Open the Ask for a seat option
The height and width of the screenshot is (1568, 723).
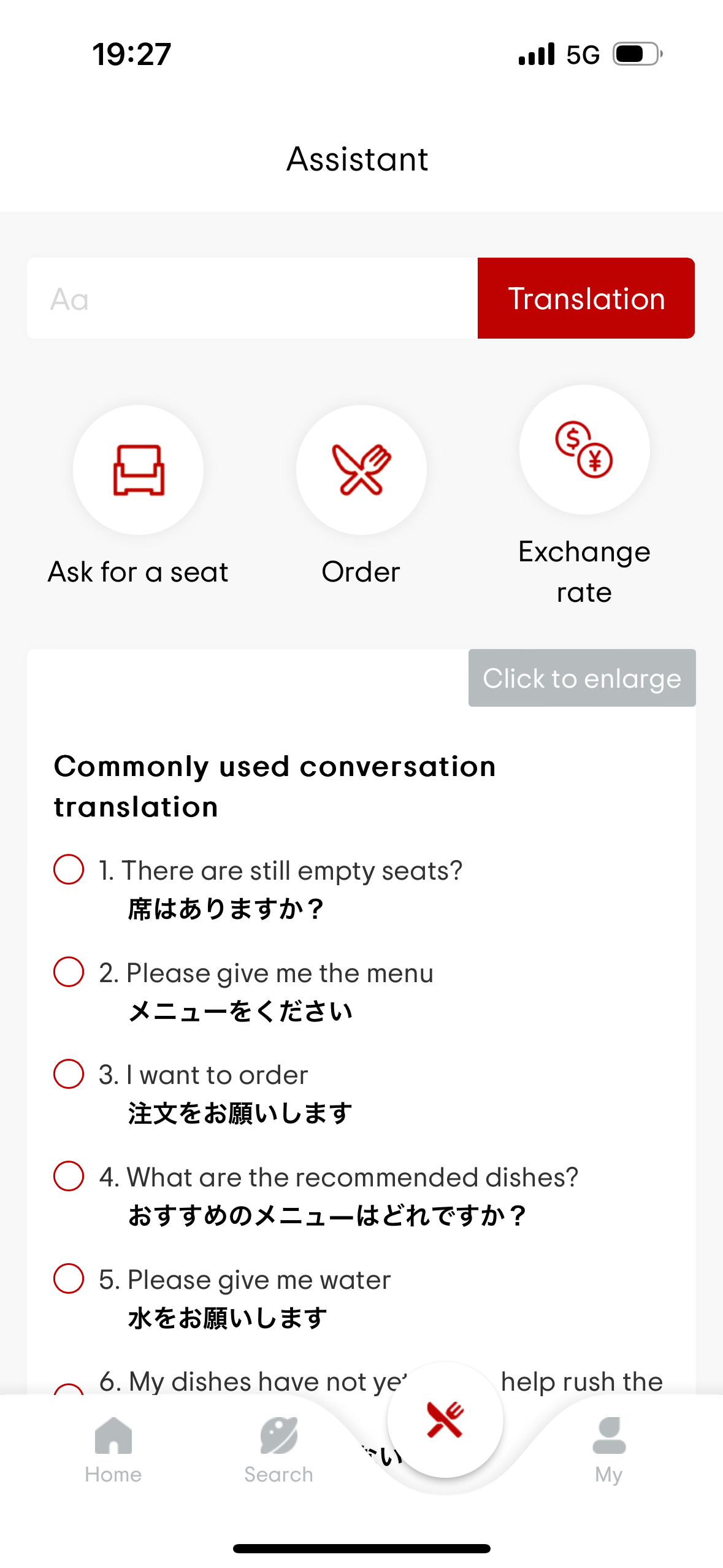[138, 471]
